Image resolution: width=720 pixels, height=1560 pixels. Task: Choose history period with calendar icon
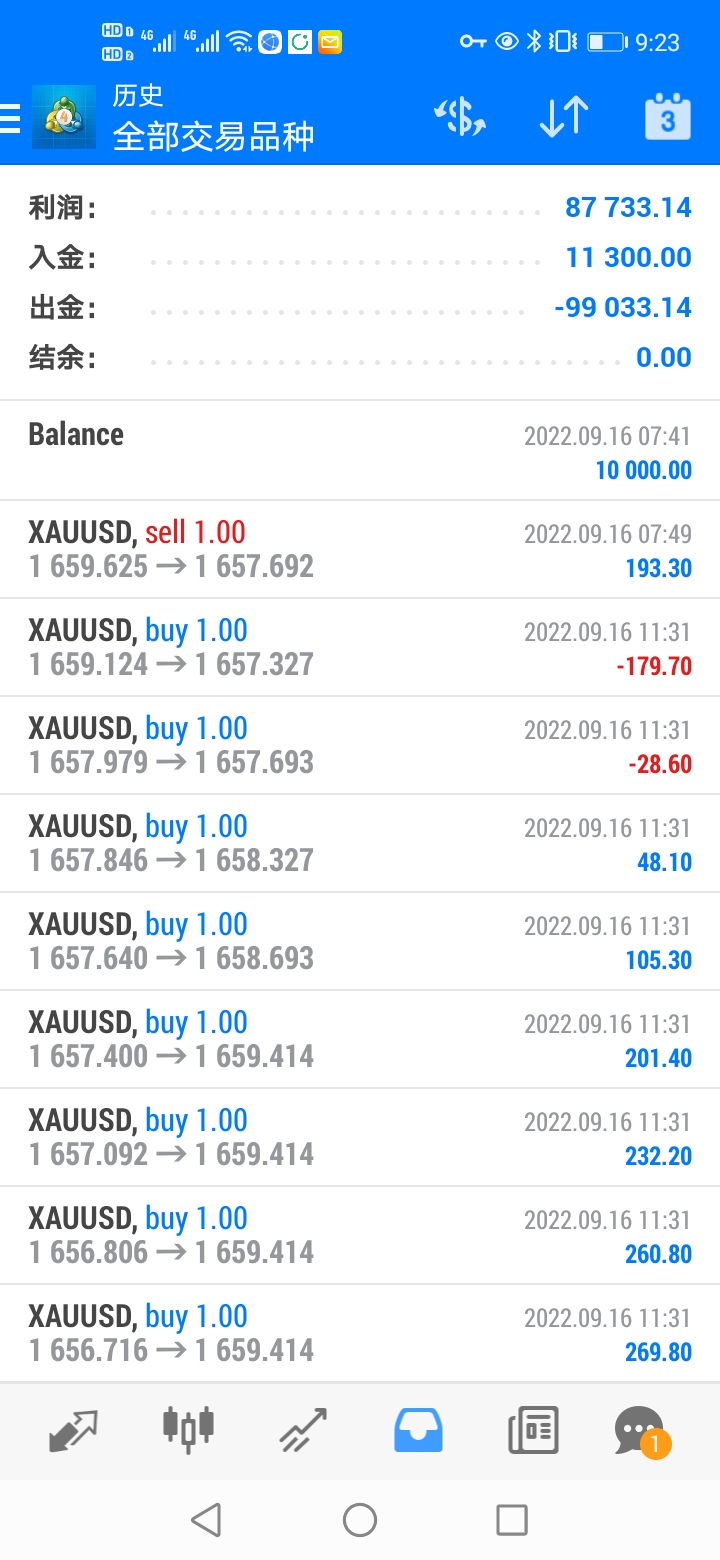point(667,118)
